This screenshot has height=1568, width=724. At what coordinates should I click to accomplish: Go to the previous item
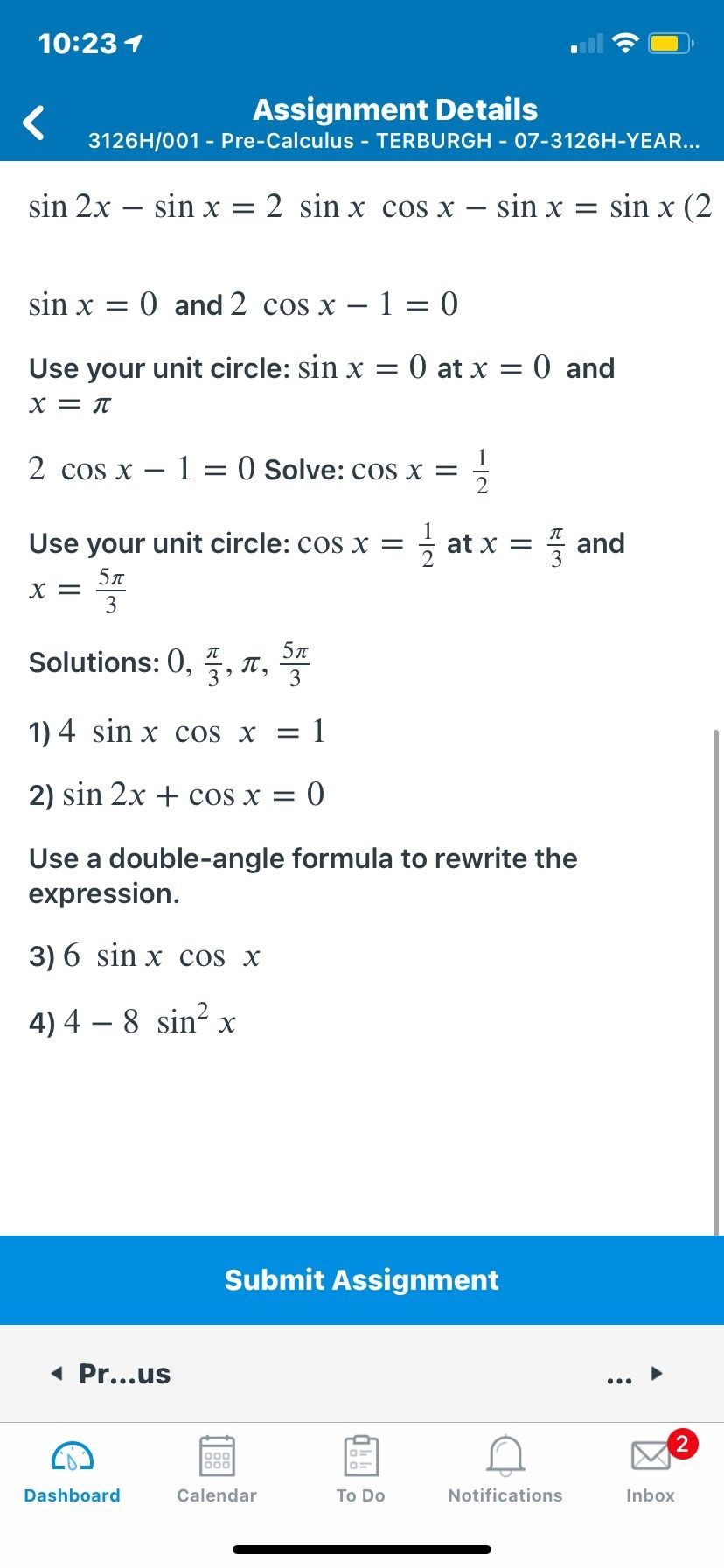[x=112, y=1373]
